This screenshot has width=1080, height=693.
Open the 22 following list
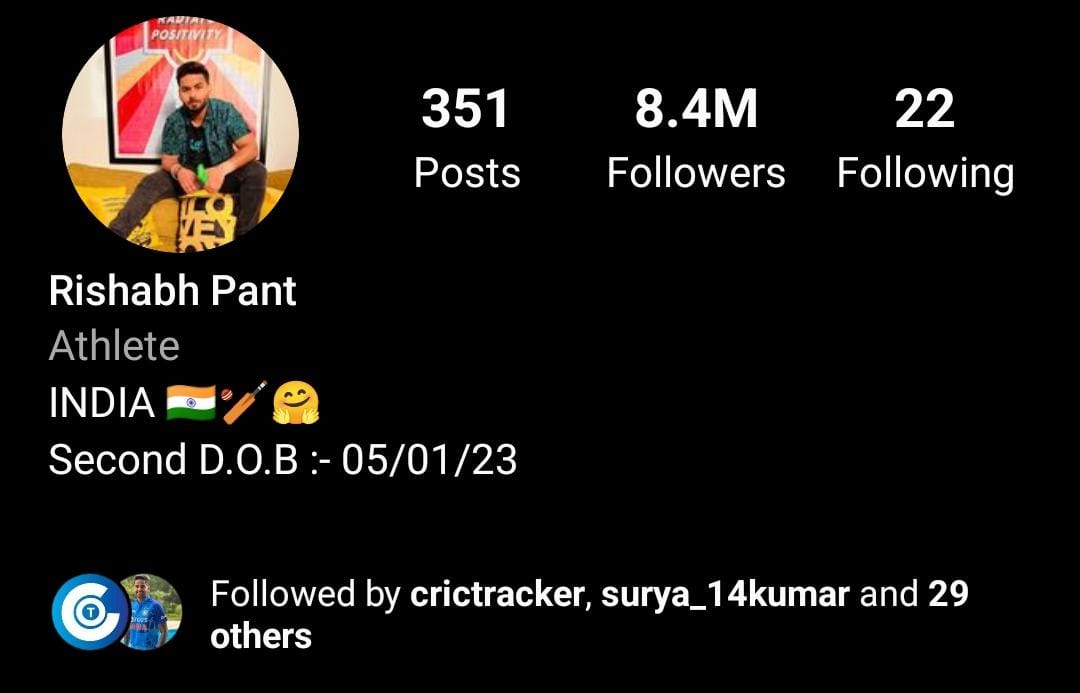point(925,140)
